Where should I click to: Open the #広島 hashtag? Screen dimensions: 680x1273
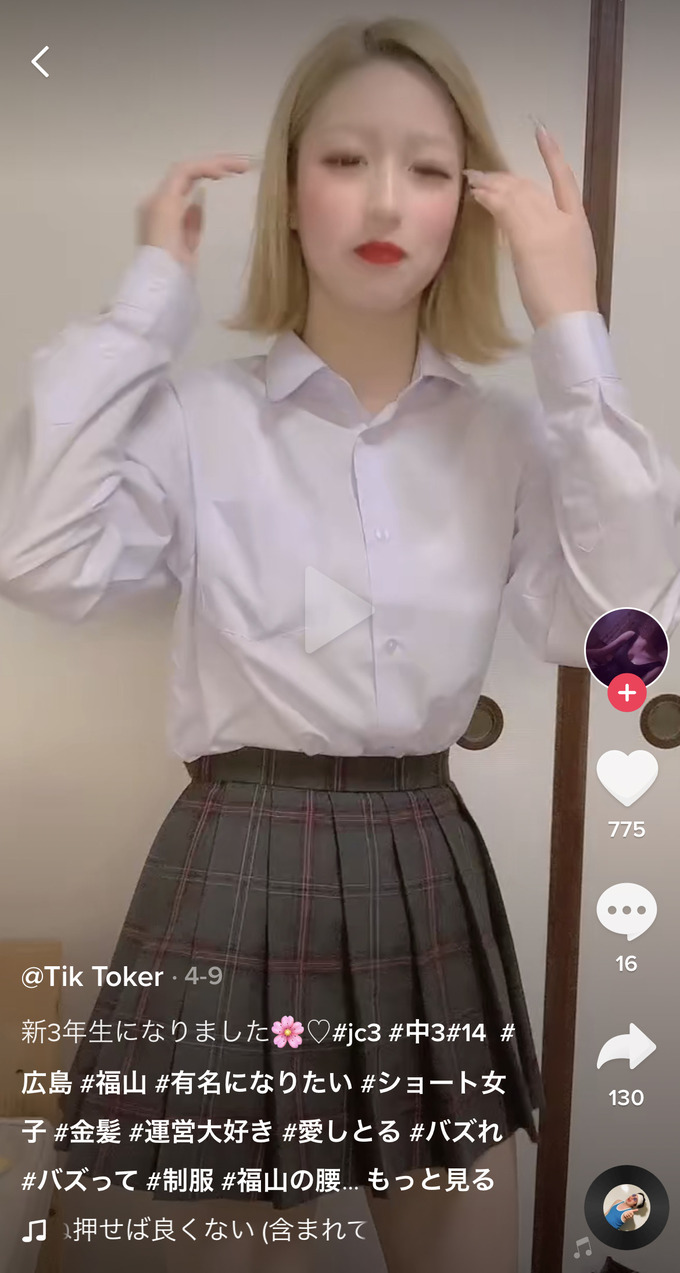pos(44,1081)
